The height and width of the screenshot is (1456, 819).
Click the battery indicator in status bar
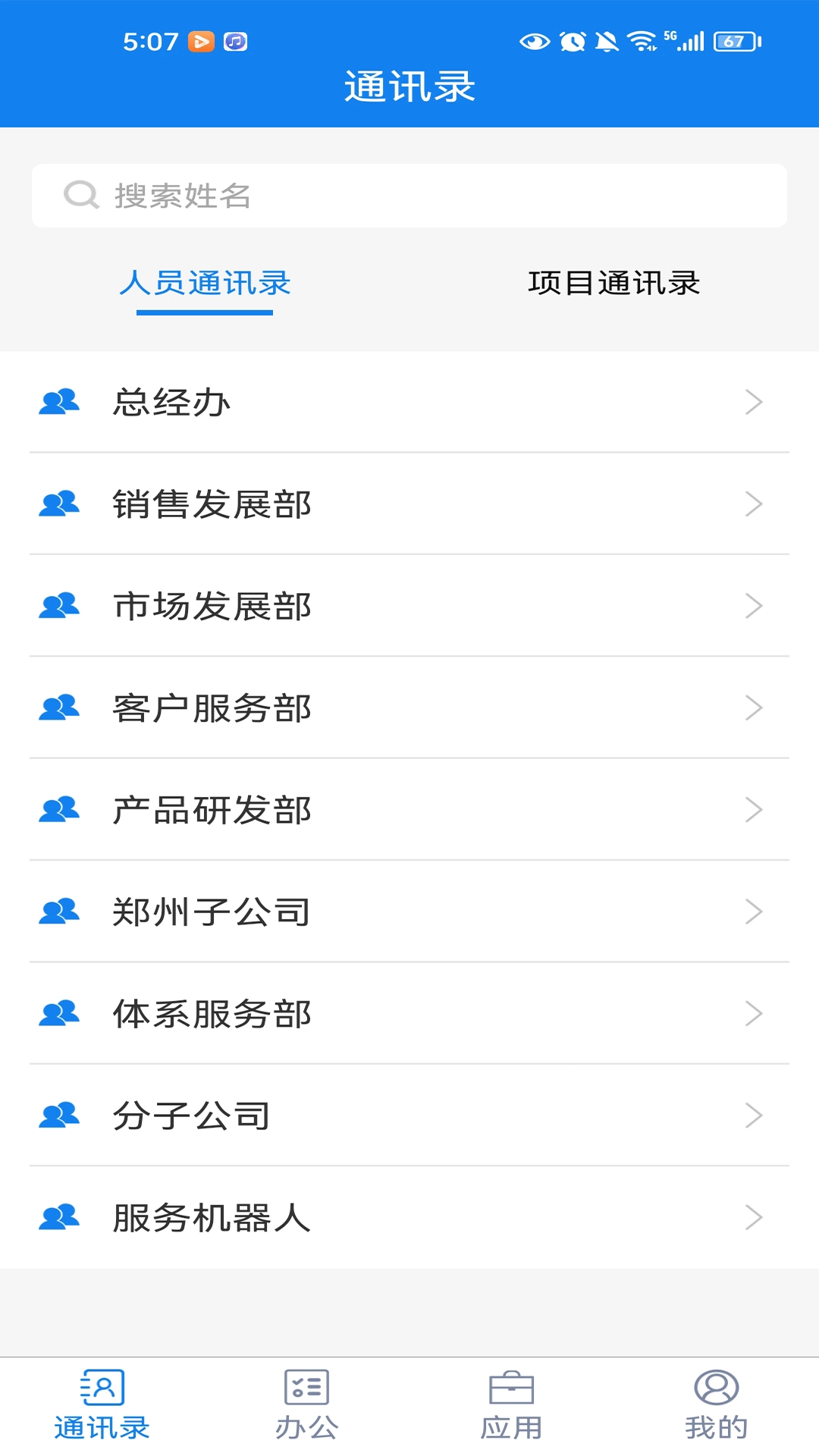pyautogui.click(x=732, y=42)
